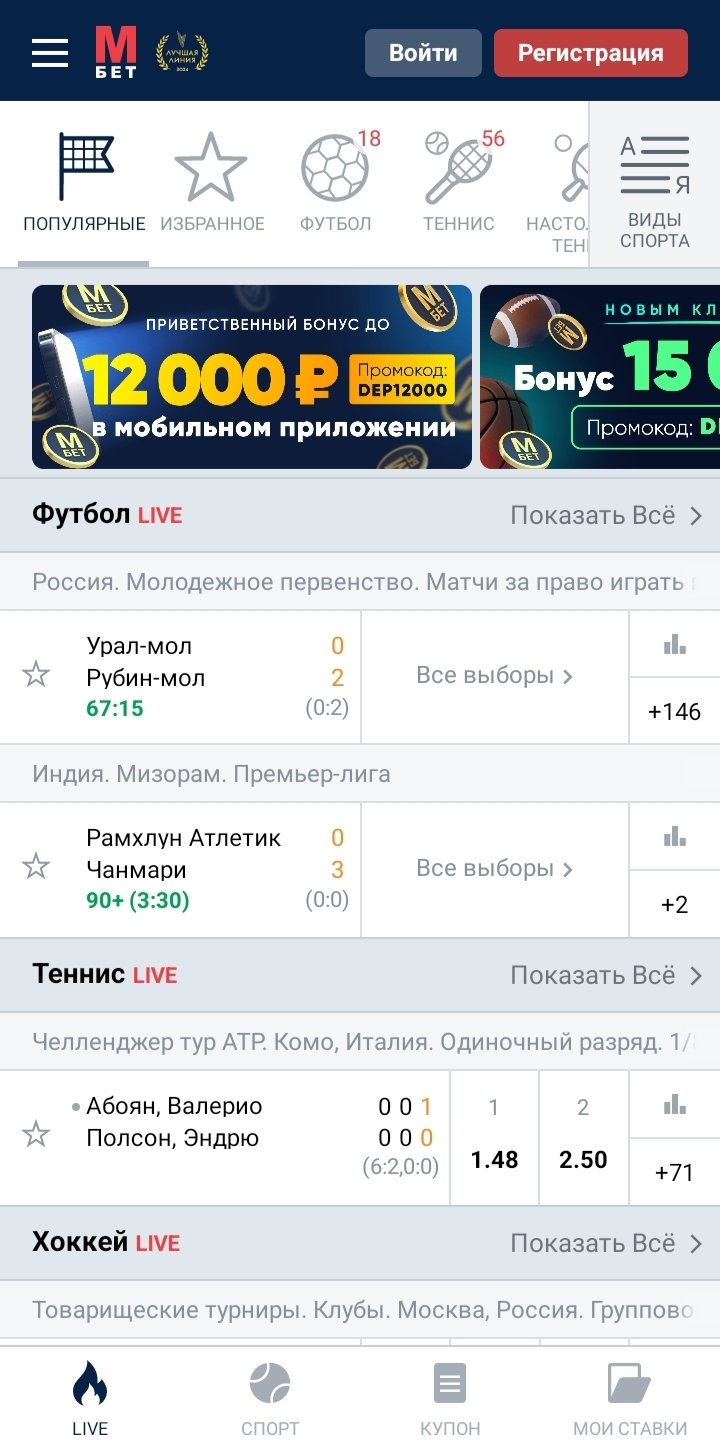View statistics for Рамхлун Атлетик match
The image size is (720, 1446).
point(675,837)
